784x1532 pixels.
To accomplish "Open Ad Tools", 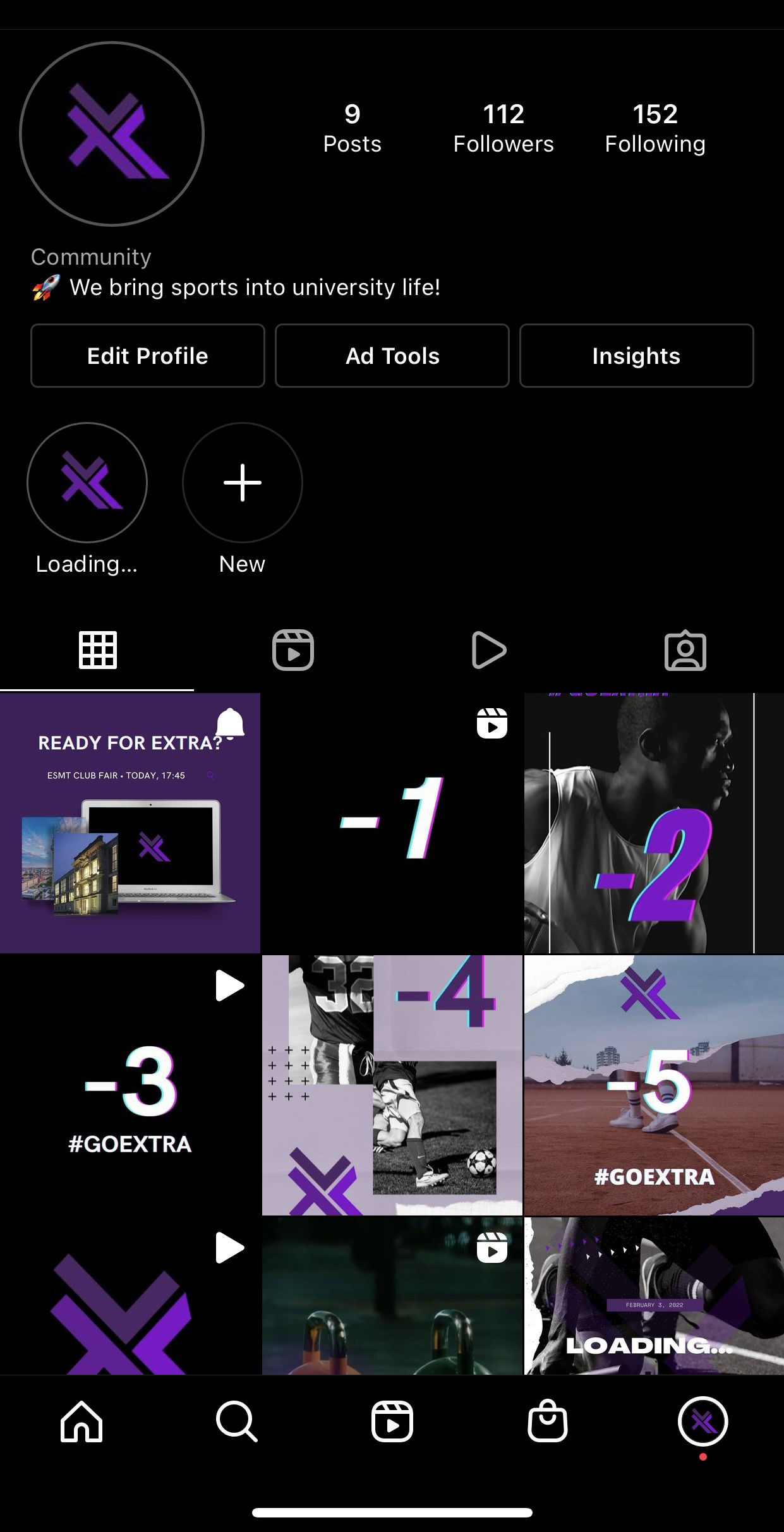I will point(392,356).
